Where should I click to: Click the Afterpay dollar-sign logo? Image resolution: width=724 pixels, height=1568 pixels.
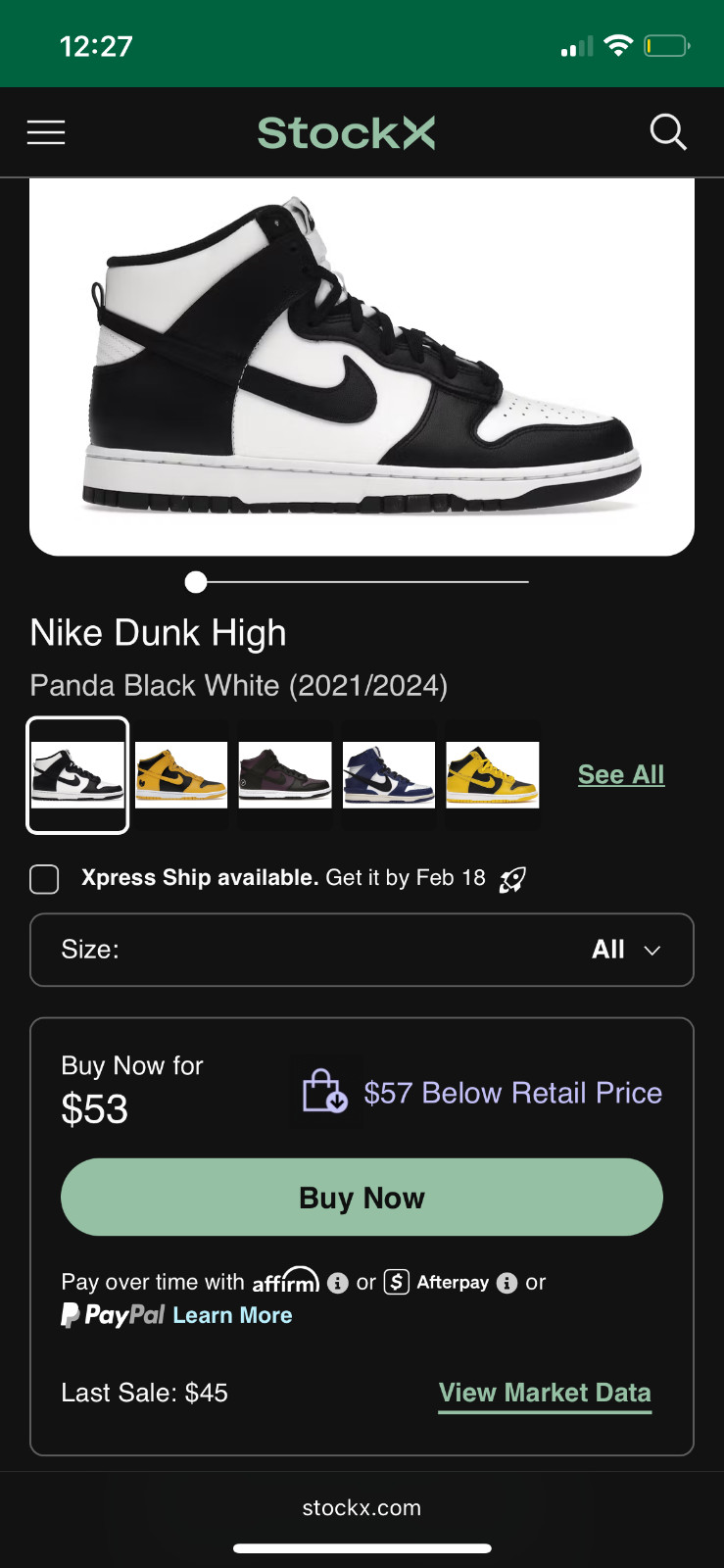tap(396, 1282)
